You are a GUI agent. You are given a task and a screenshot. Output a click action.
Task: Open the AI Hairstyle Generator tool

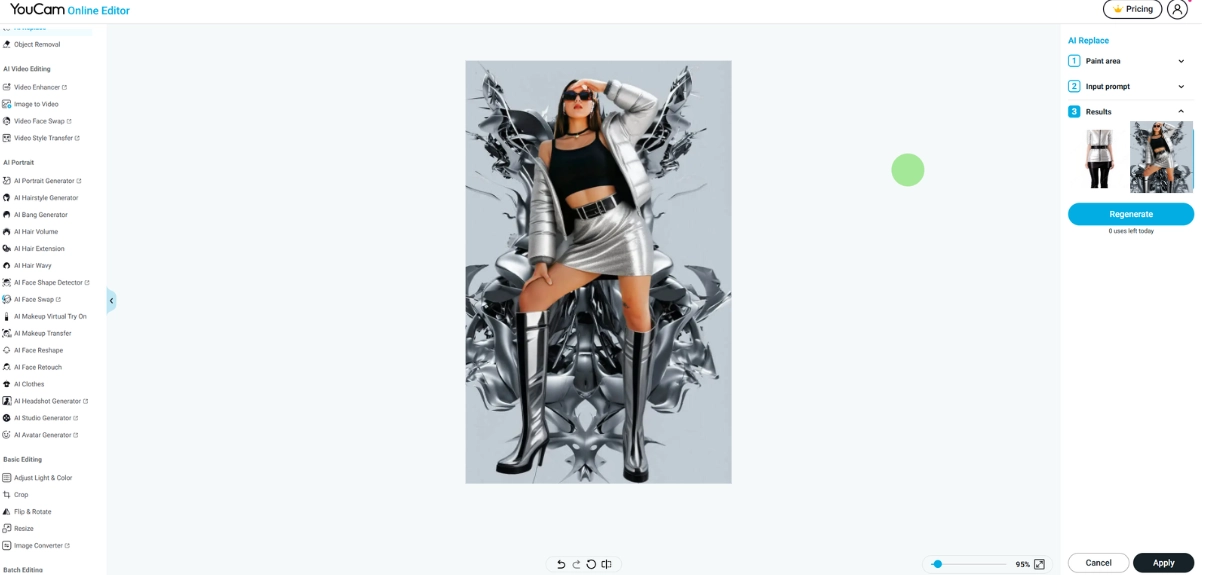click(x=45, y=198)
